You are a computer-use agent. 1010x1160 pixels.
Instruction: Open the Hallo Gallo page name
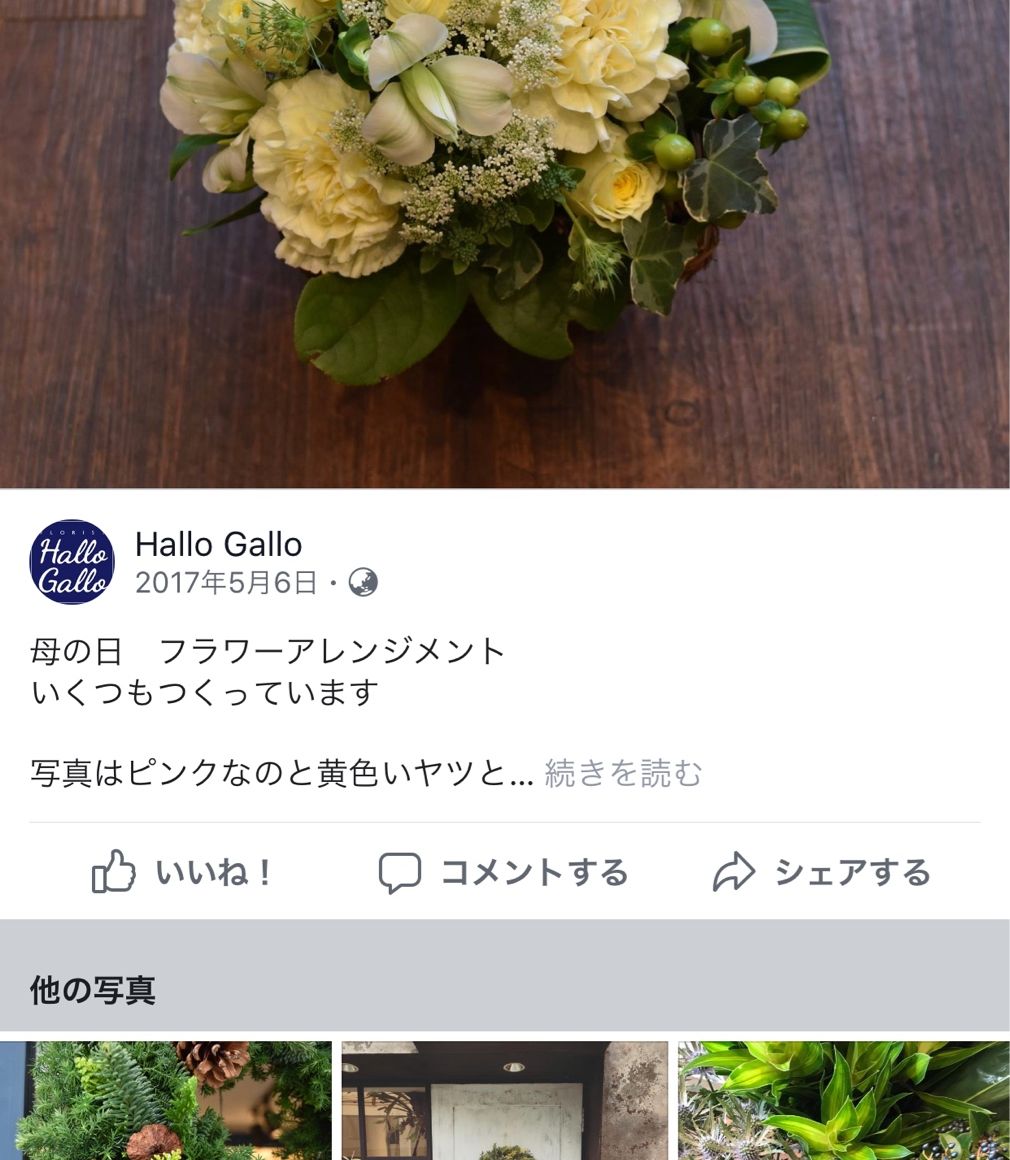218,544
